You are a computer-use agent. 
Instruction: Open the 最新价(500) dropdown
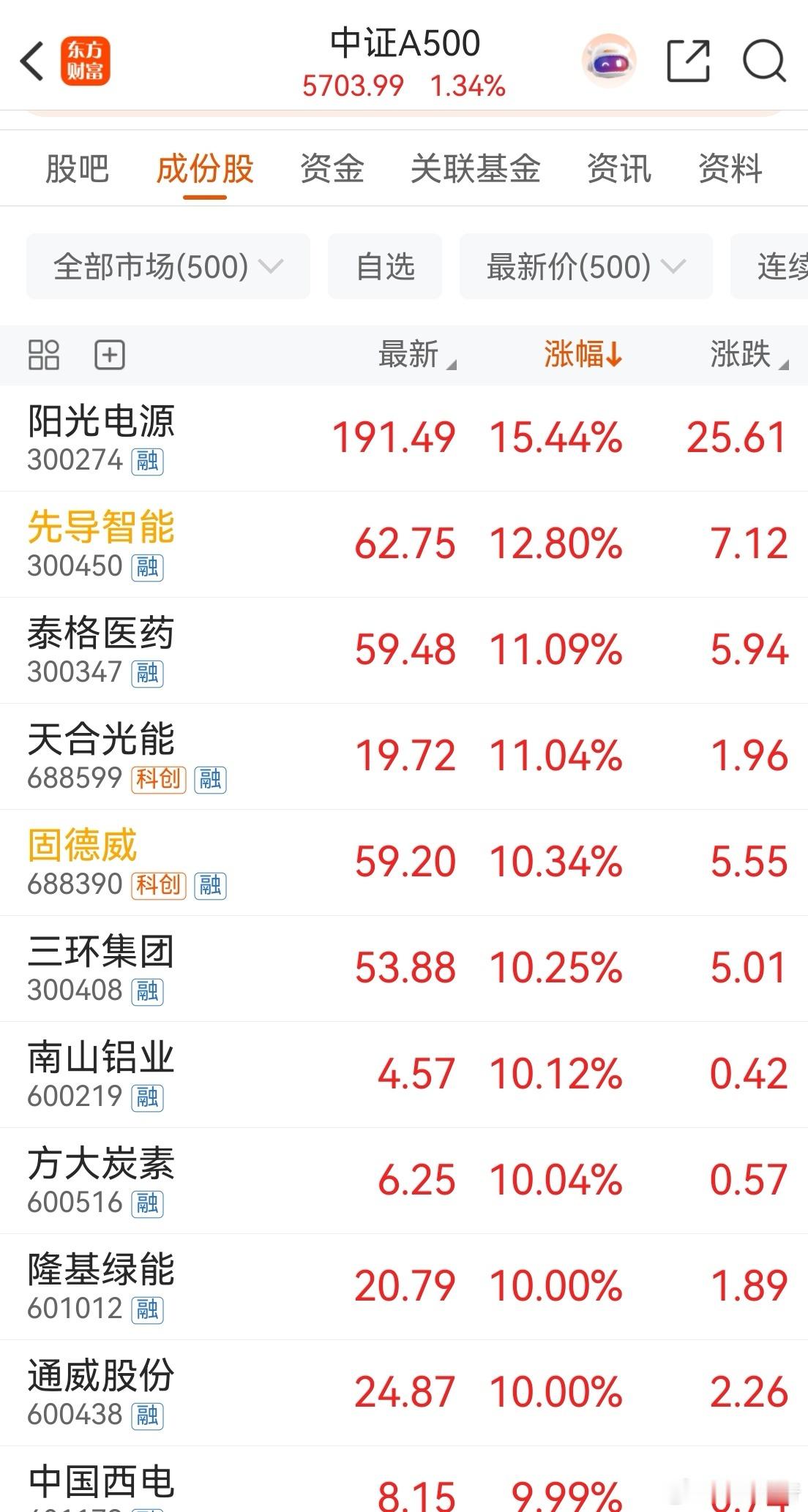(x=584, y=266)
